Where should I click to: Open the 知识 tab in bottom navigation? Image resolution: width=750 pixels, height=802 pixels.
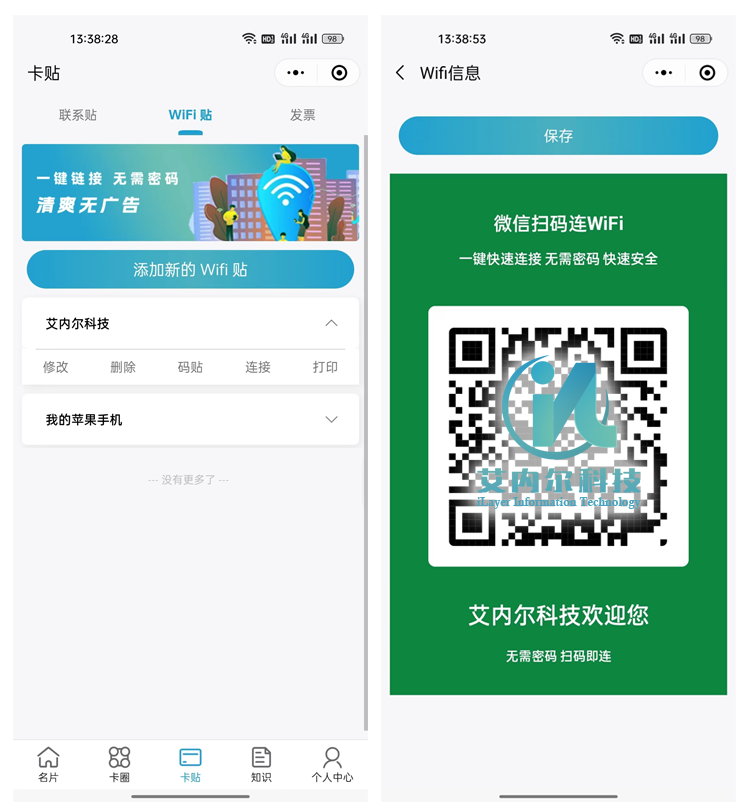click(261, 764)
